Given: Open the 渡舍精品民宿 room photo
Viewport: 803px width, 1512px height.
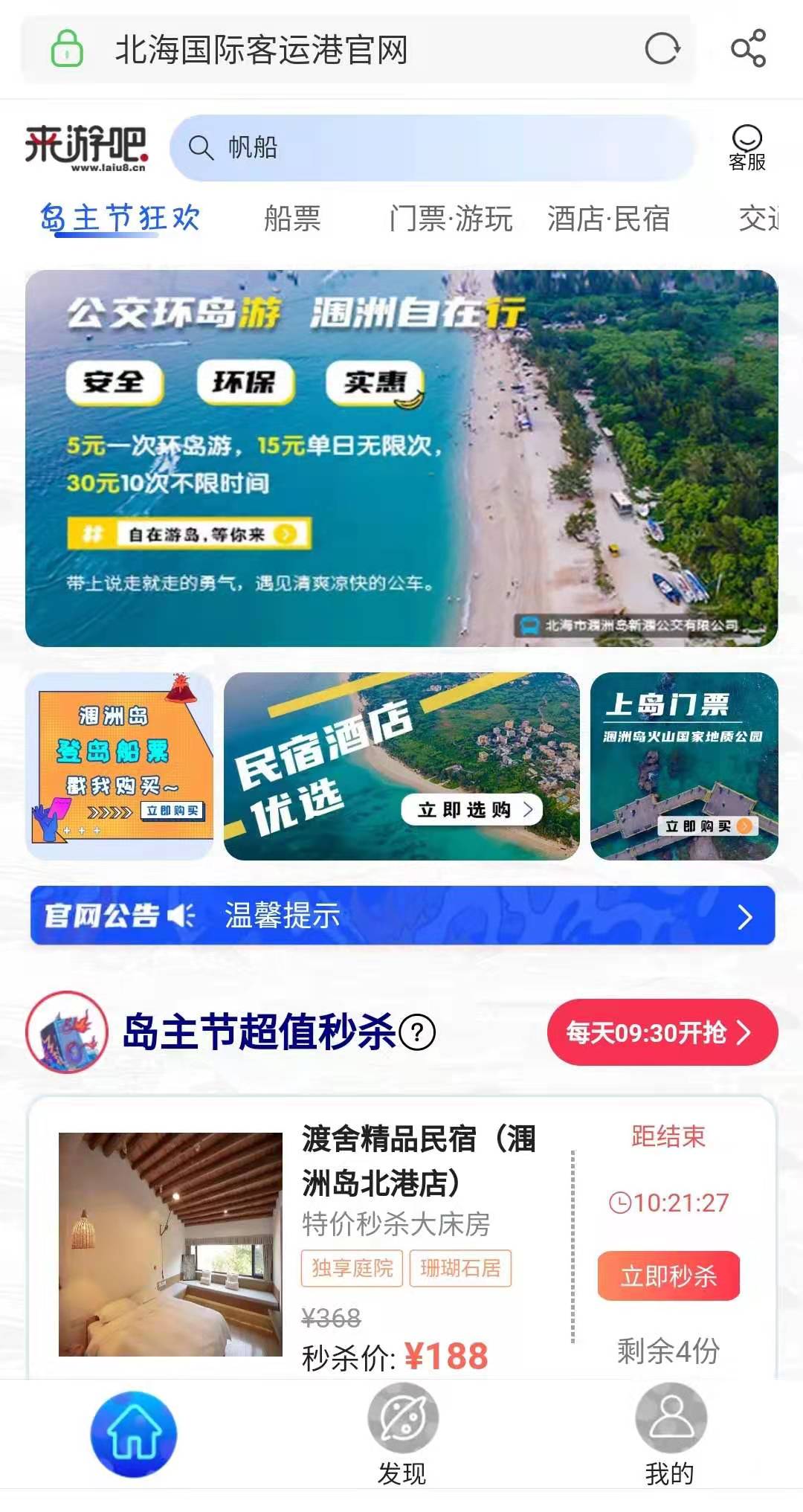Looking at the screenshot, I should tap(170, 1244).
